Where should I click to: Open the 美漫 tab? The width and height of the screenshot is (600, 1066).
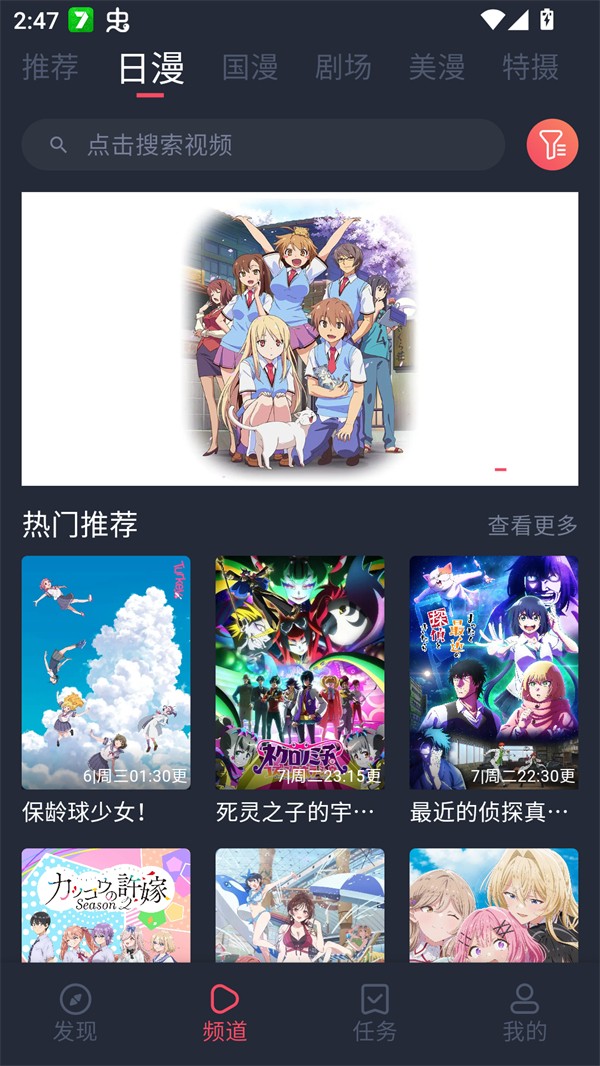(437, 68)
